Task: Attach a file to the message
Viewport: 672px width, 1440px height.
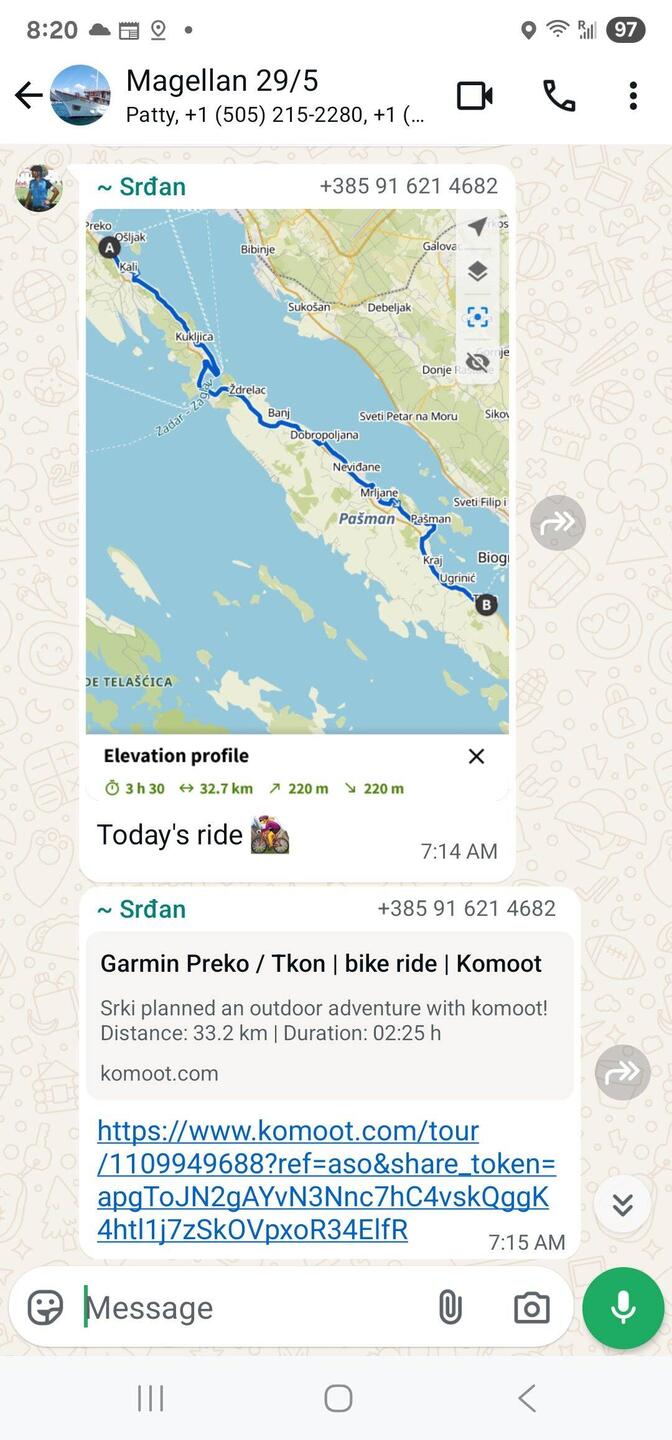Action: pos(450,1307)
